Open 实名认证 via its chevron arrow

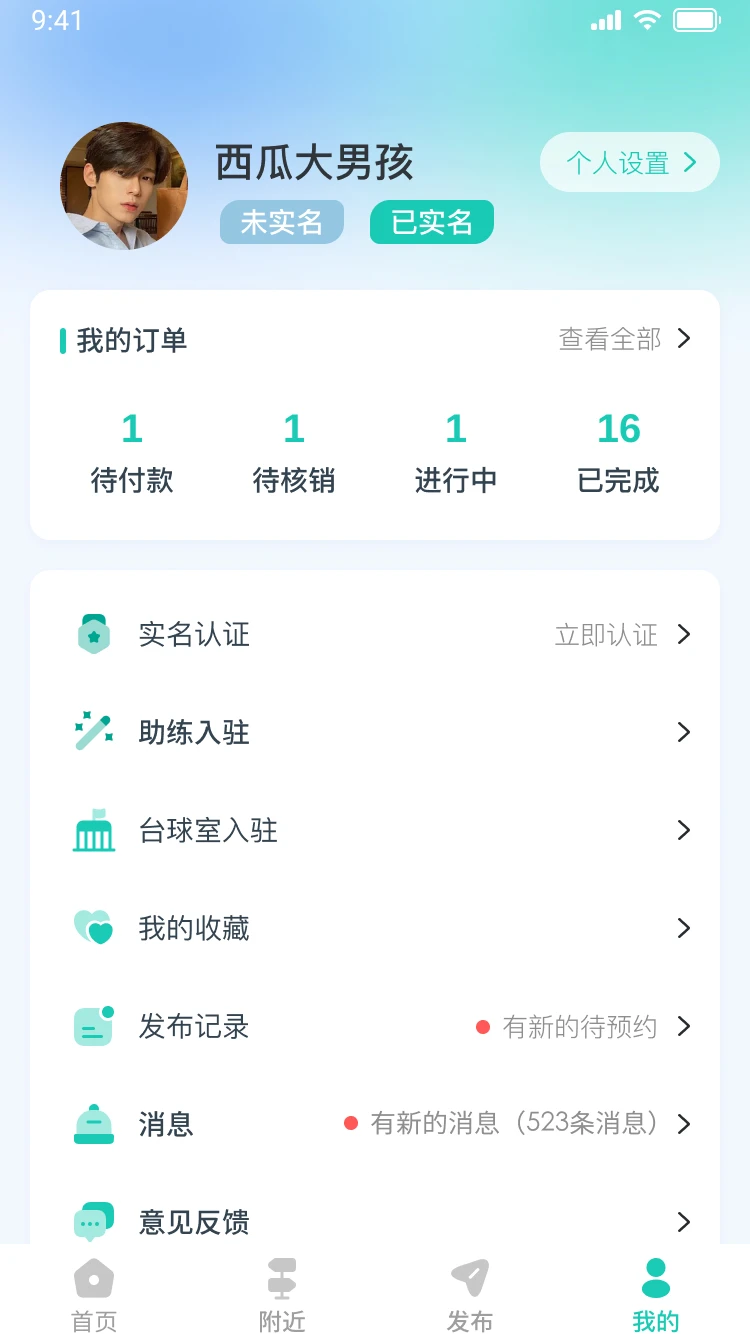tap(685, 634)
